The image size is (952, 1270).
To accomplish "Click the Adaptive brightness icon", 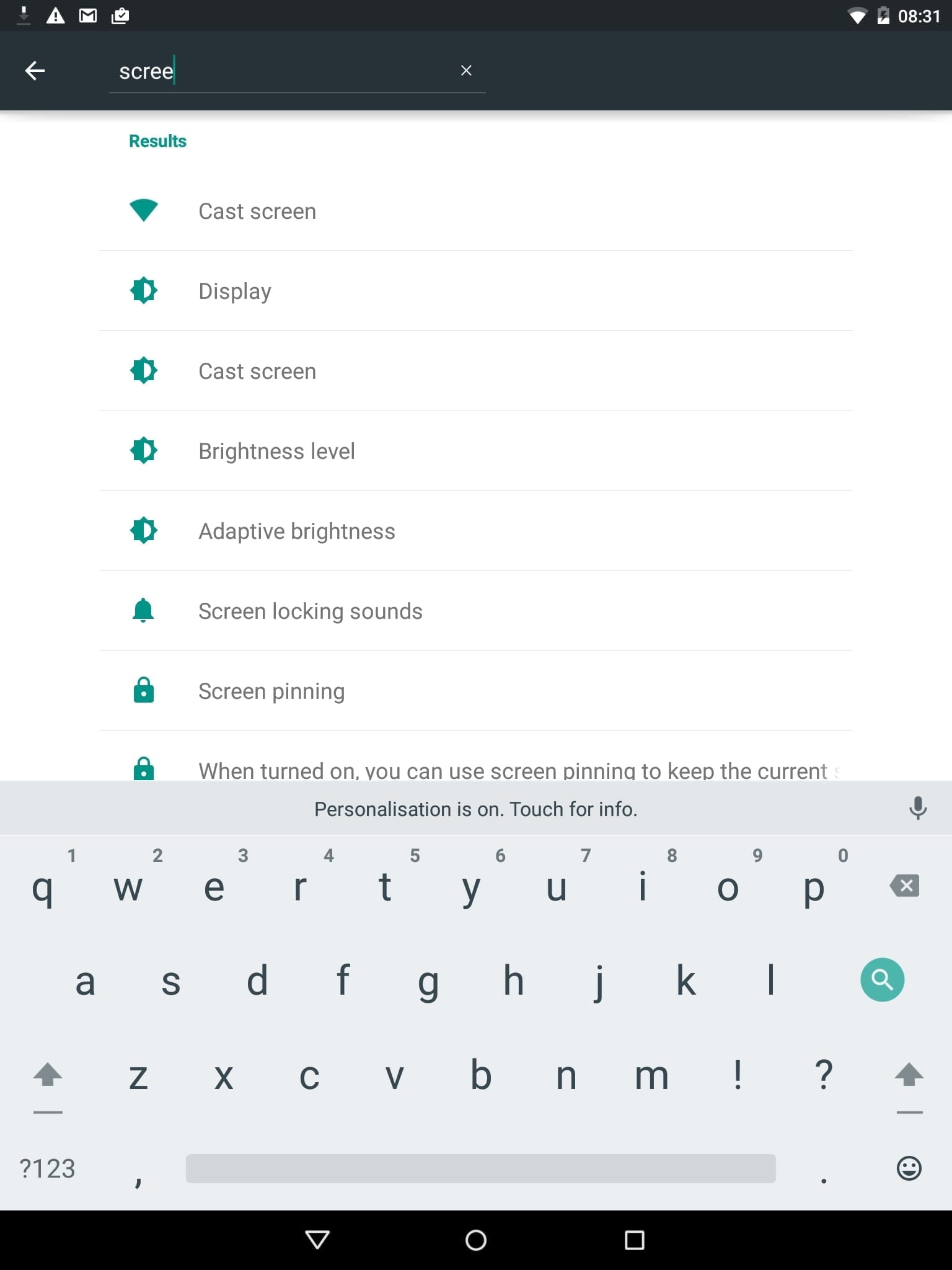I will pyautogui.click(x=143, y=530).
